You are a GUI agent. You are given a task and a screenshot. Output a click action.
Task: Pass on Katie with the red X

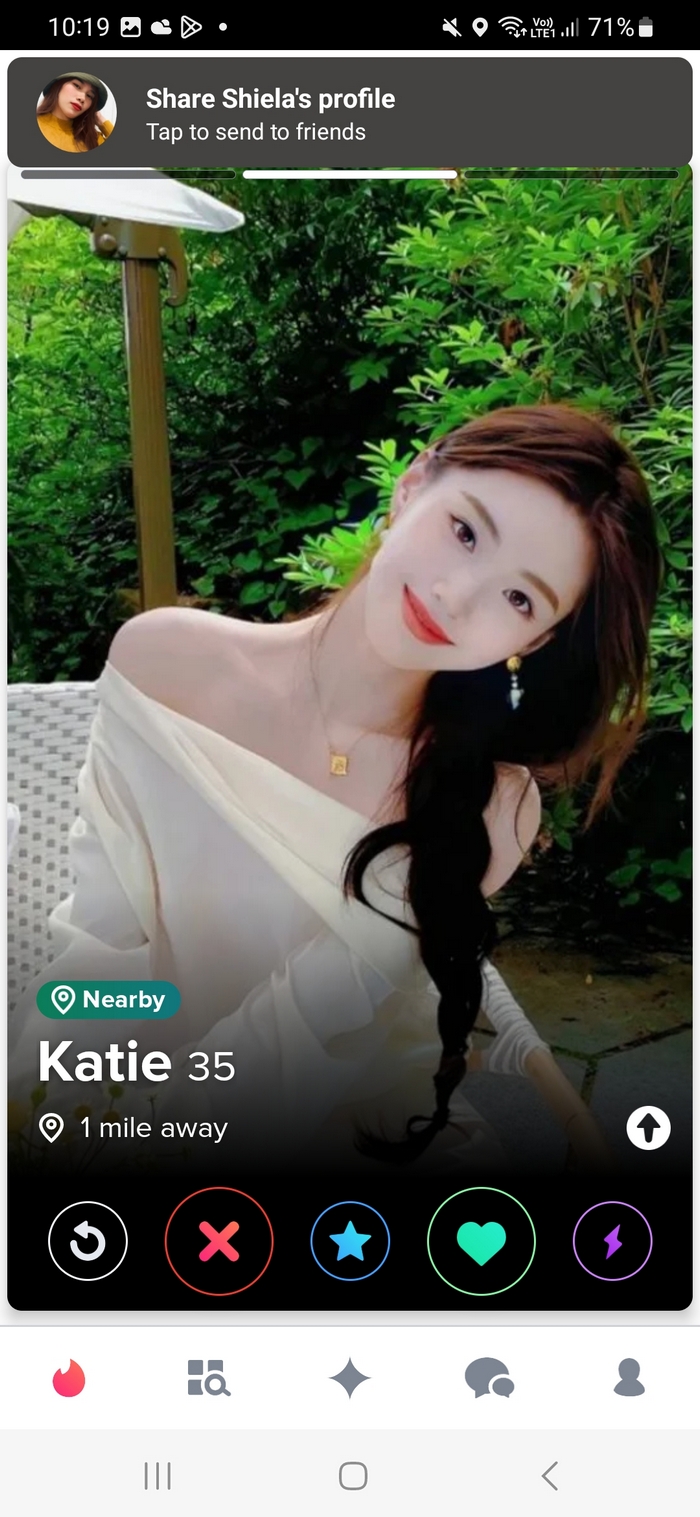point(219,1241)
